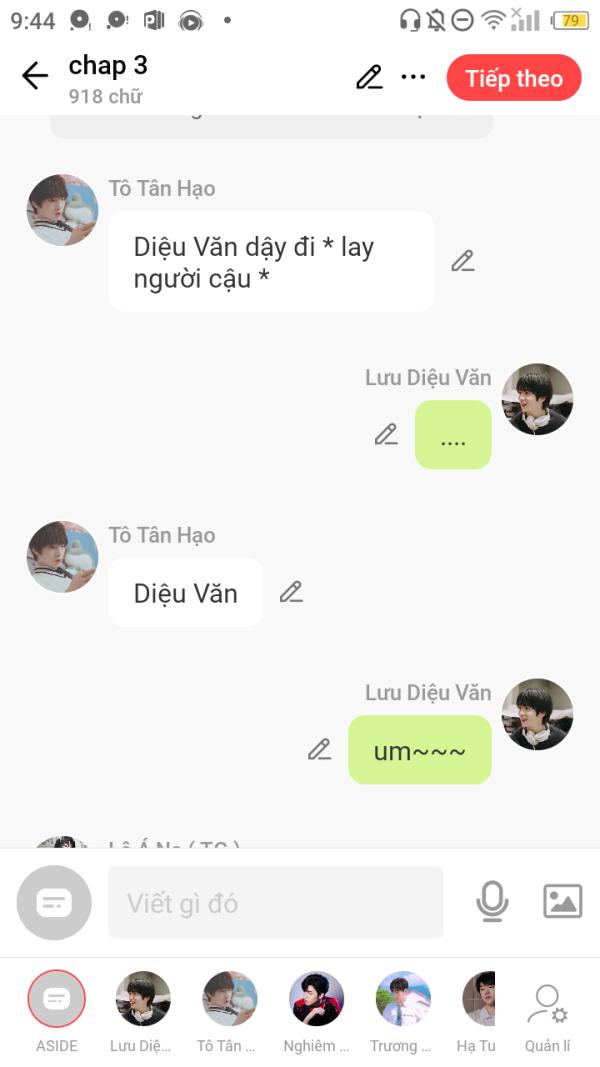This screenshot has width=600, height=1067.
Task: Edit the chapter title pencil icon
Action: click(x=369, y=77)
